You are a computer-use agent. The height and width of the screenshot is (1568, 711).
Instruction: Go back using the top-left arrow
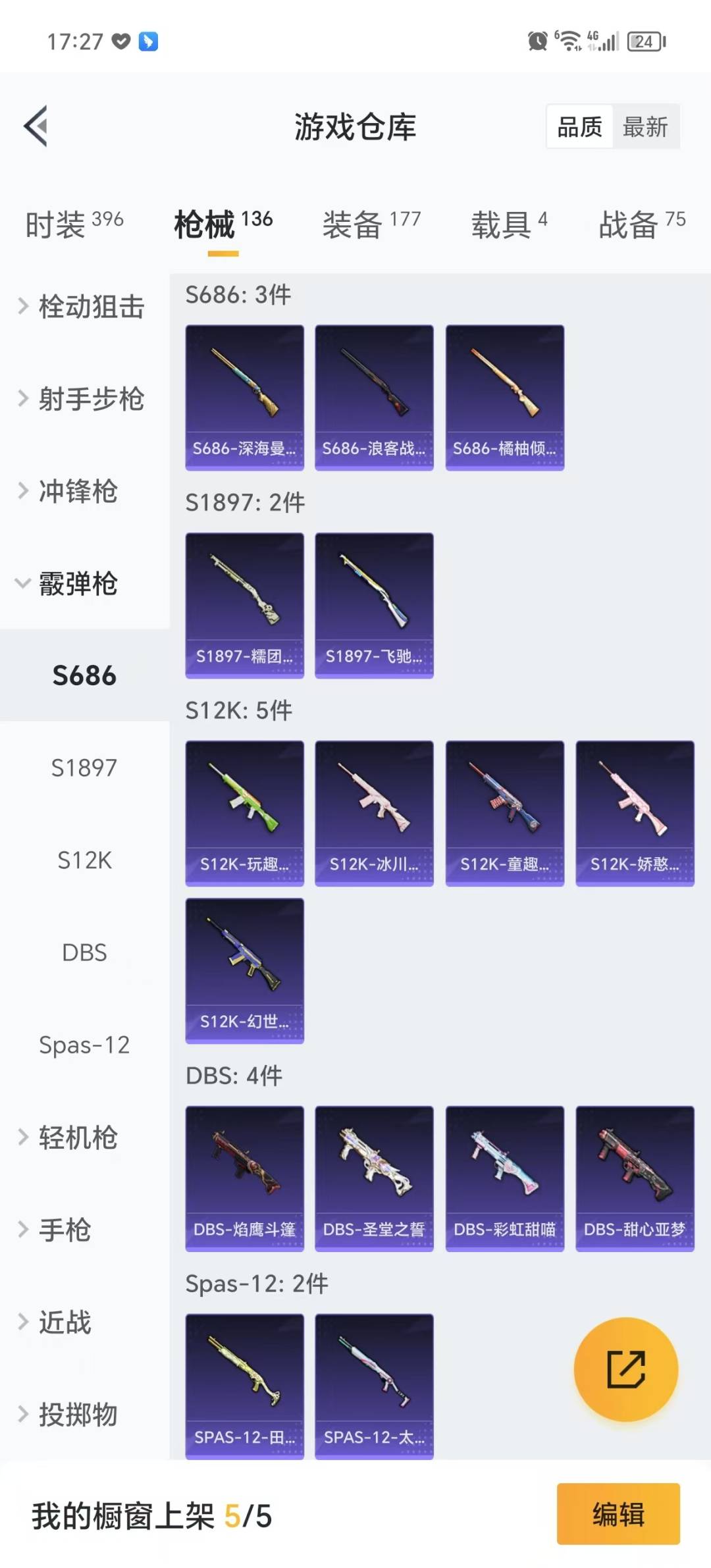[x=36, y=126]
